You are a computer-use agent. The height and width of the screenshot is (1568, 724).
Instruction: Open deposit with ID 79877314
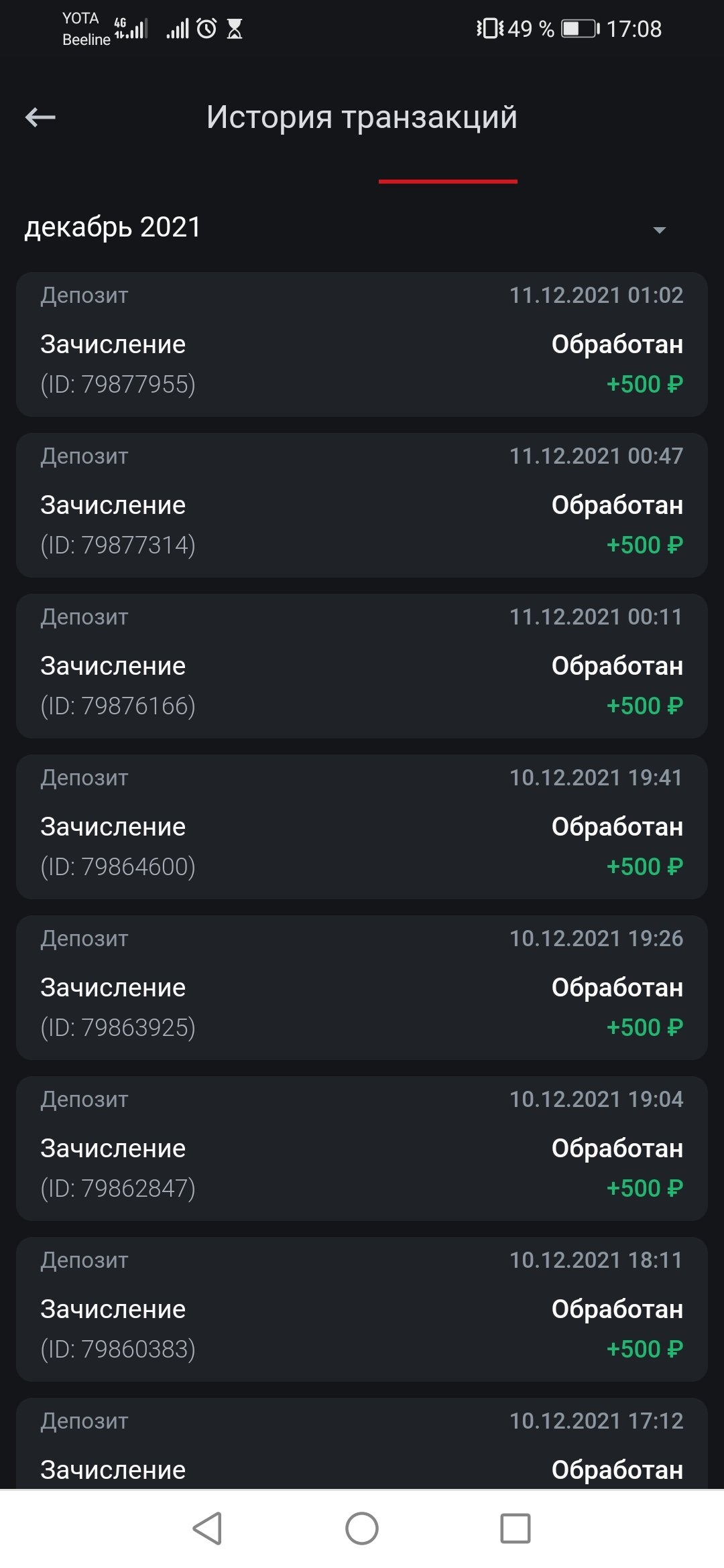coord(362,505)
